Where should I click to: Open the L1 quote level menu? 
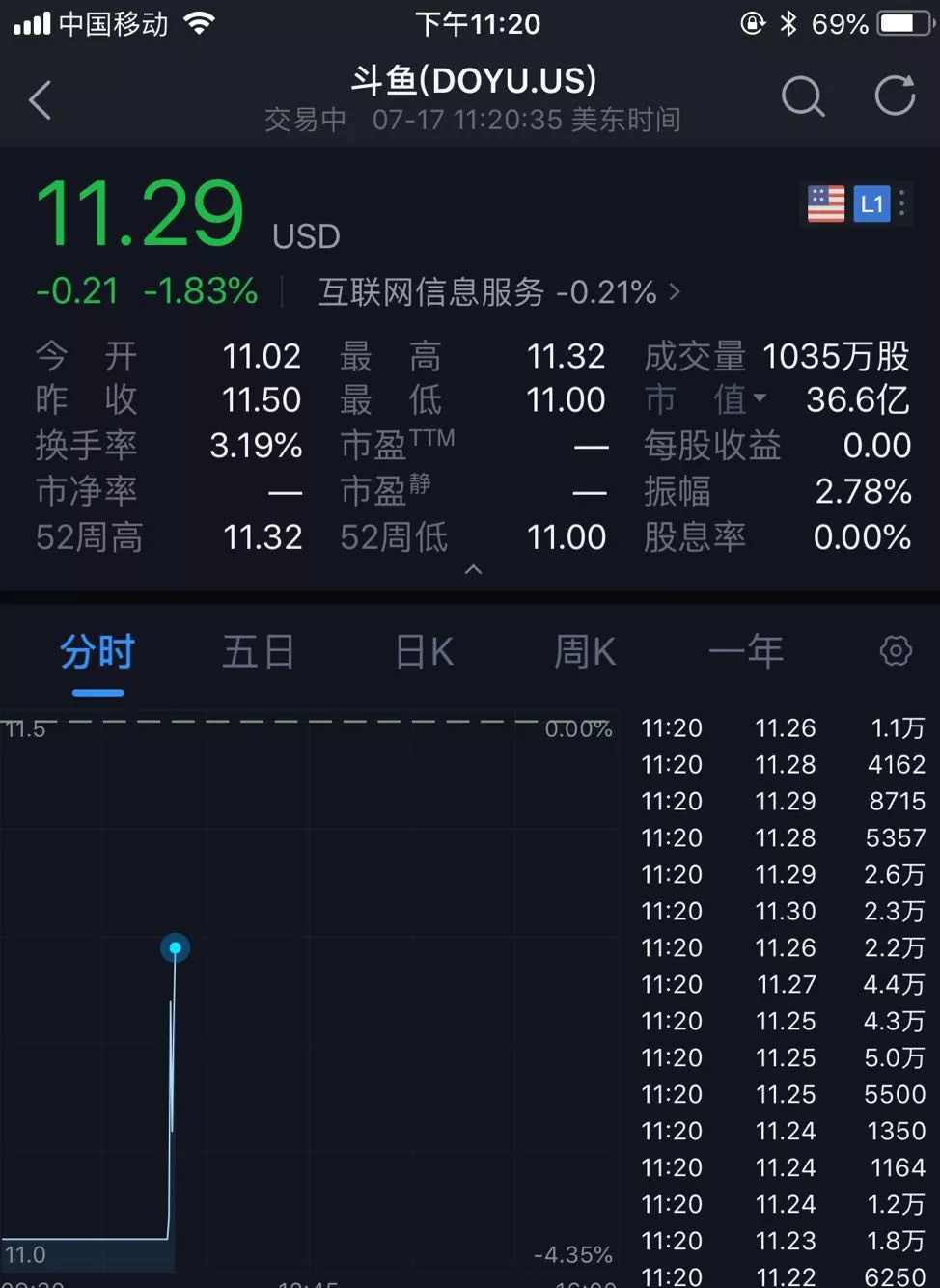click(871, 204)
